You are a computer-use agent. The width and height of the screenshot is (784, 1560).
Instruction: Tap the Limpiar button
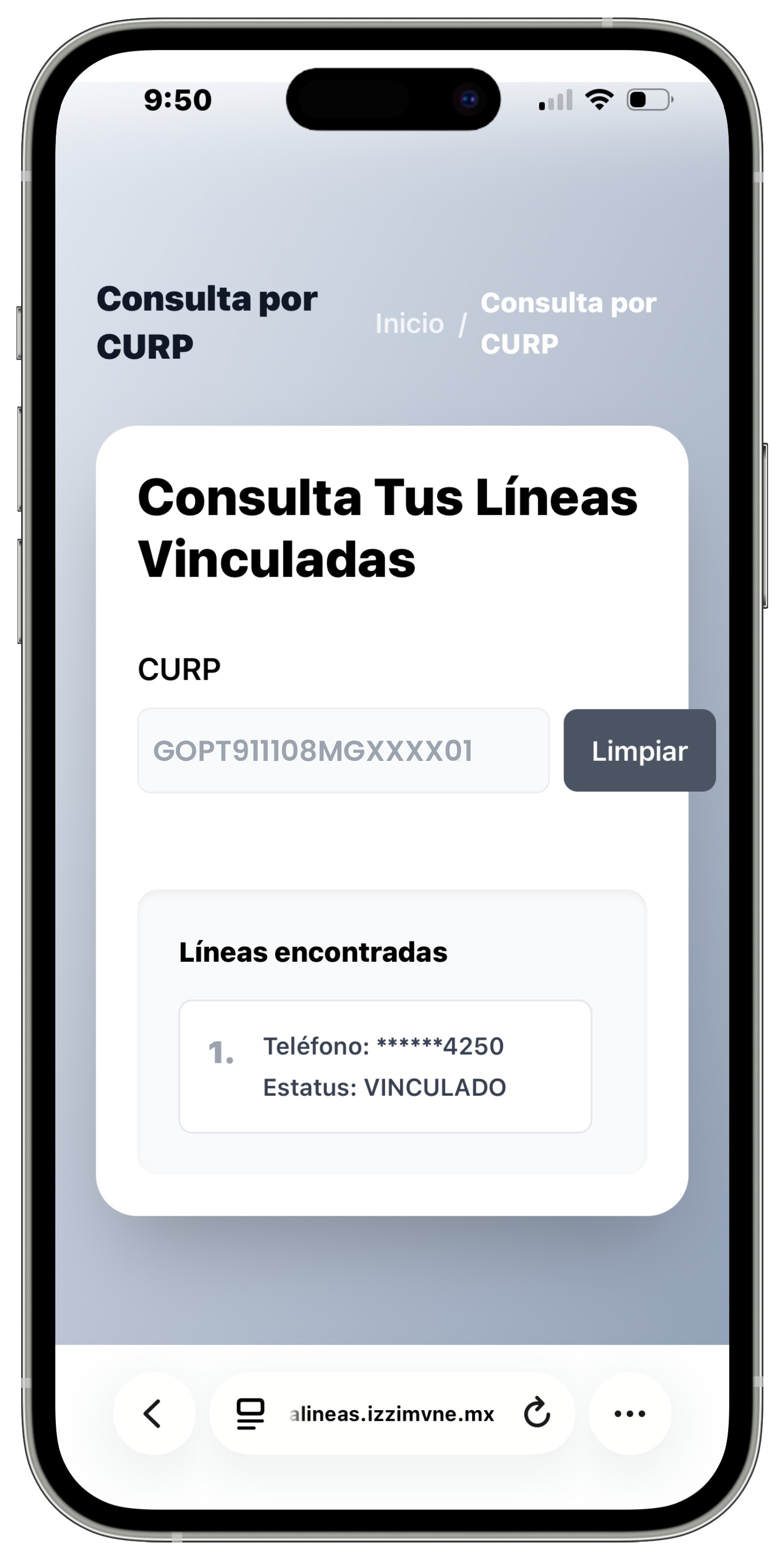pos(638,750)
